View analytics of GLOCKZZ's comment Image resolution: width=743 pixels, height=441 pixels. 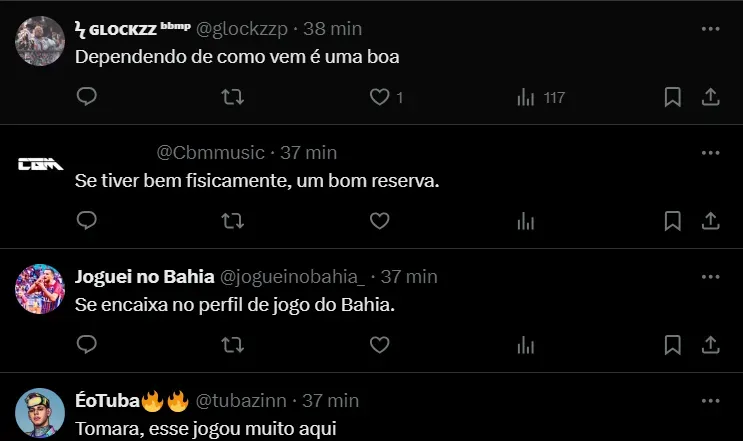(x=525, y=97)
